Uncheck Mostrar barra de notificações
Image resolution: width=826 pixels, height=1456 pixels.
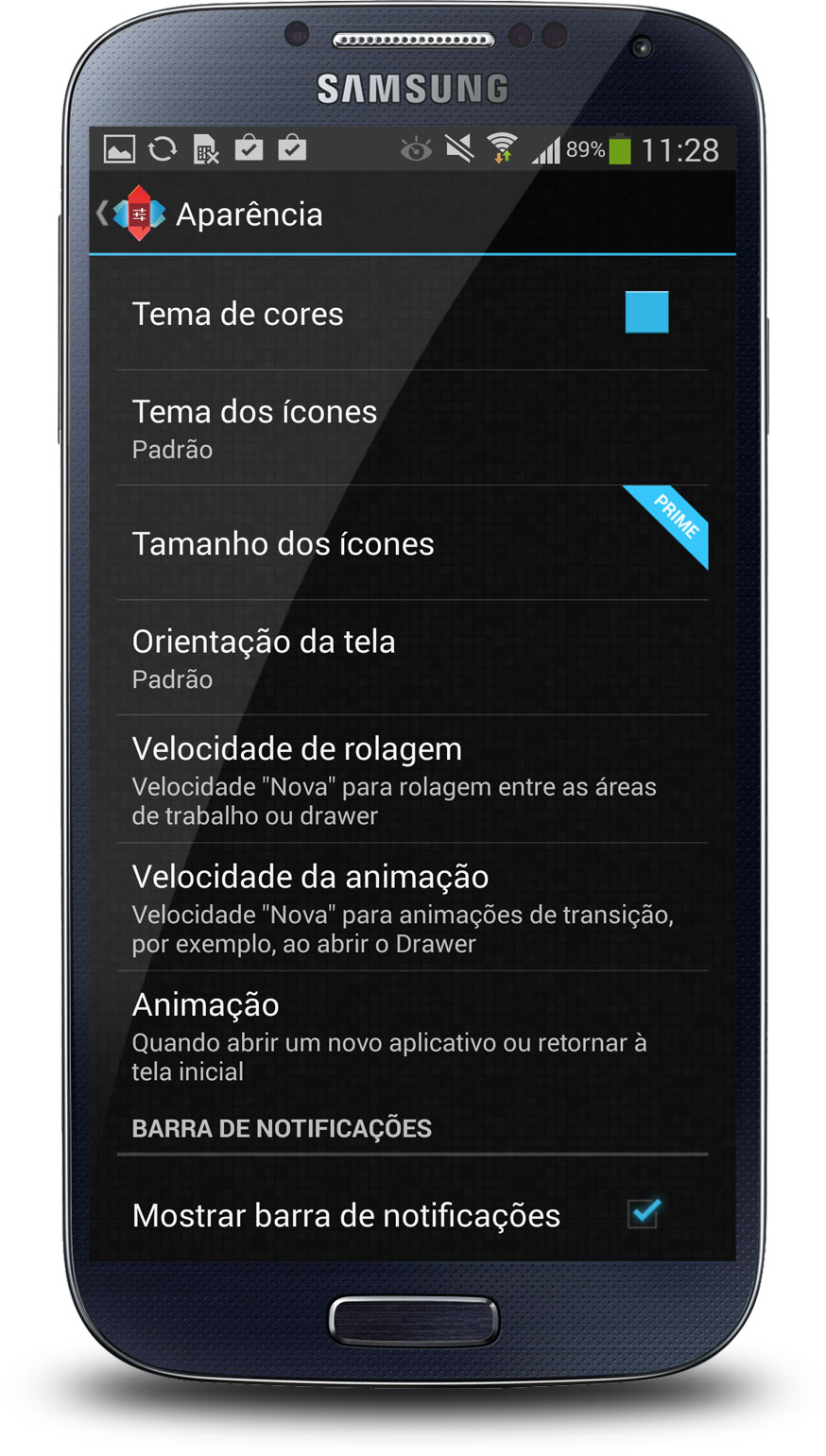644,1213
